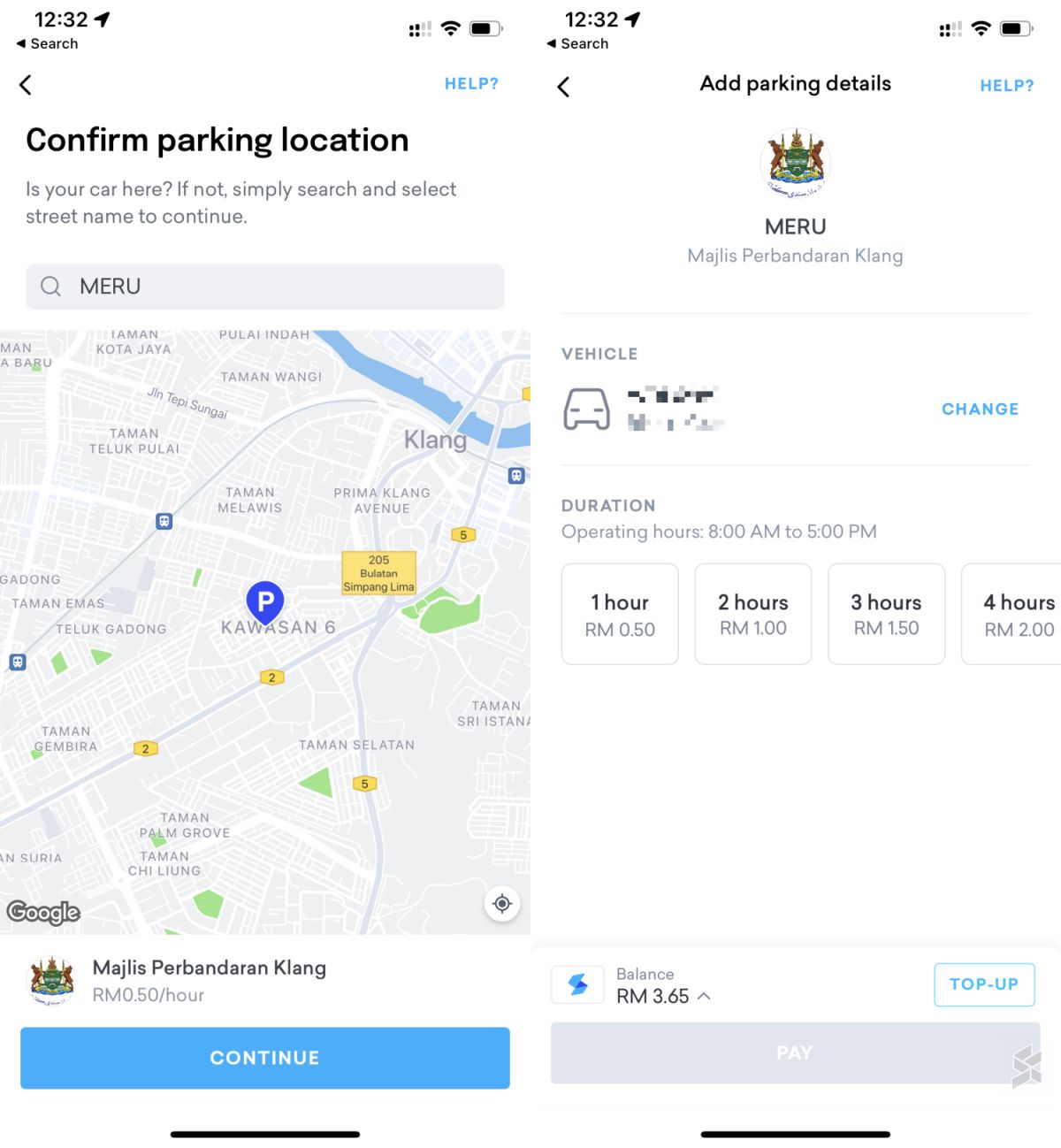Tap the back arrow on Confirm parking location

25,85
